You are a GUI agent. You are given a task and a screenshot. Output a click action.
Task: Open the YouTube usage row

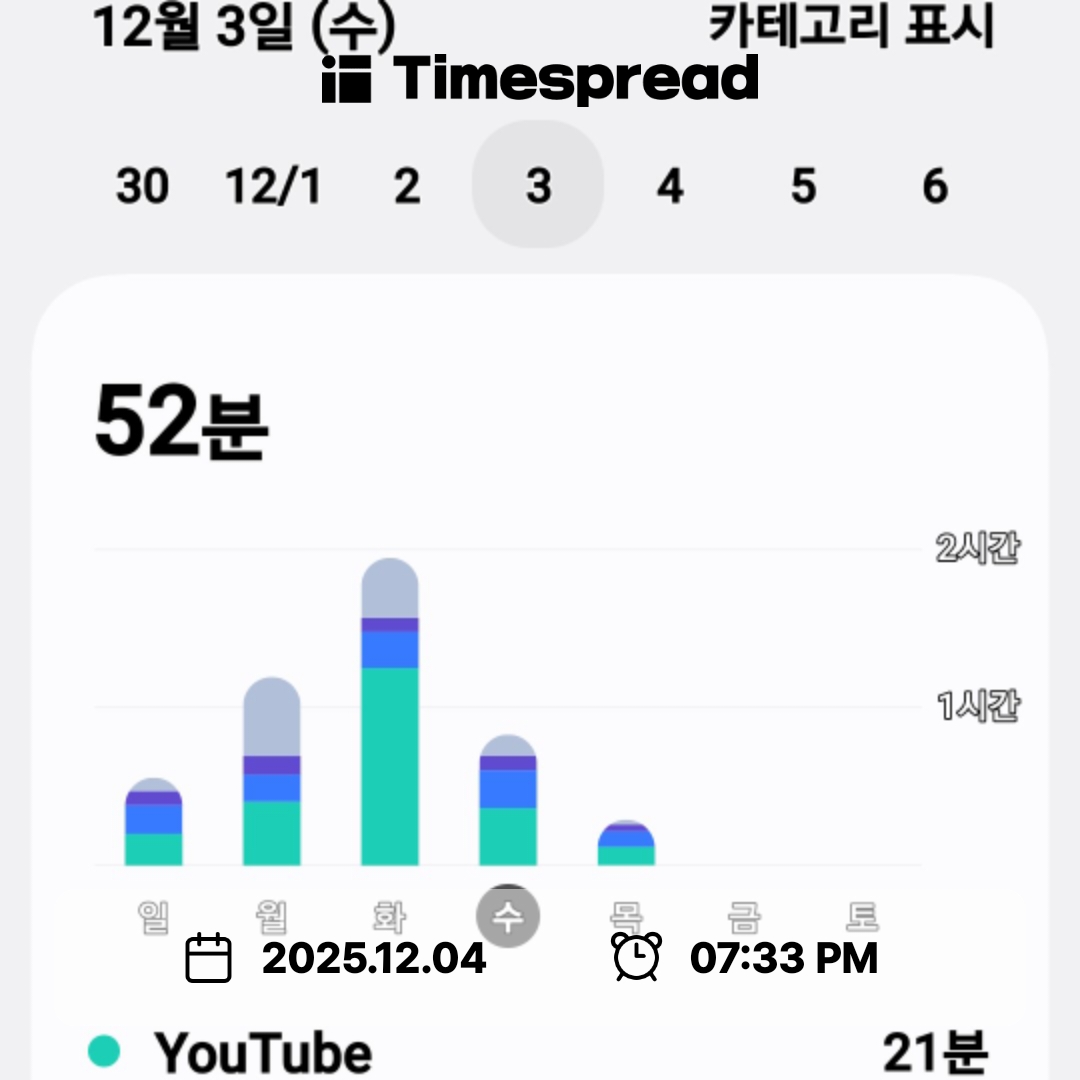[x=540, y=1052]
